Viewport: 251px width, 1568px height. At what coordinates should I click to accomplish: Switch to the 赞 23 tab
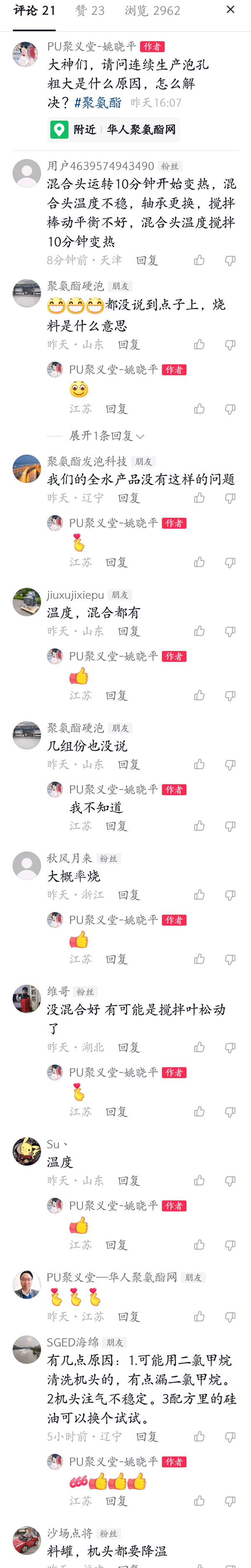pos(90,11)
